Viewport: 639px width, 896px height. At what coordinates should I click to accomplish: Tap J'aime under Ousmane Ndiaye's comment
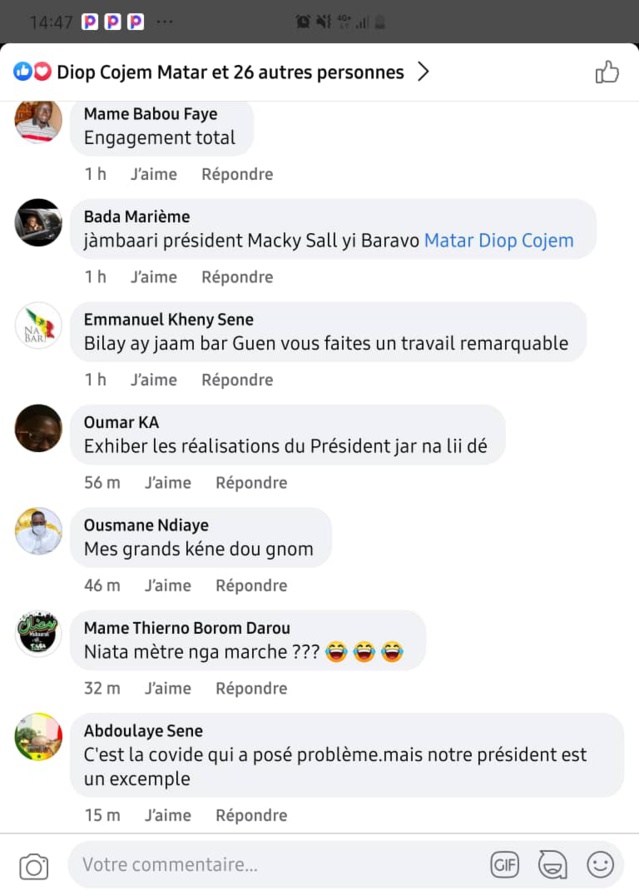(167, 586)
